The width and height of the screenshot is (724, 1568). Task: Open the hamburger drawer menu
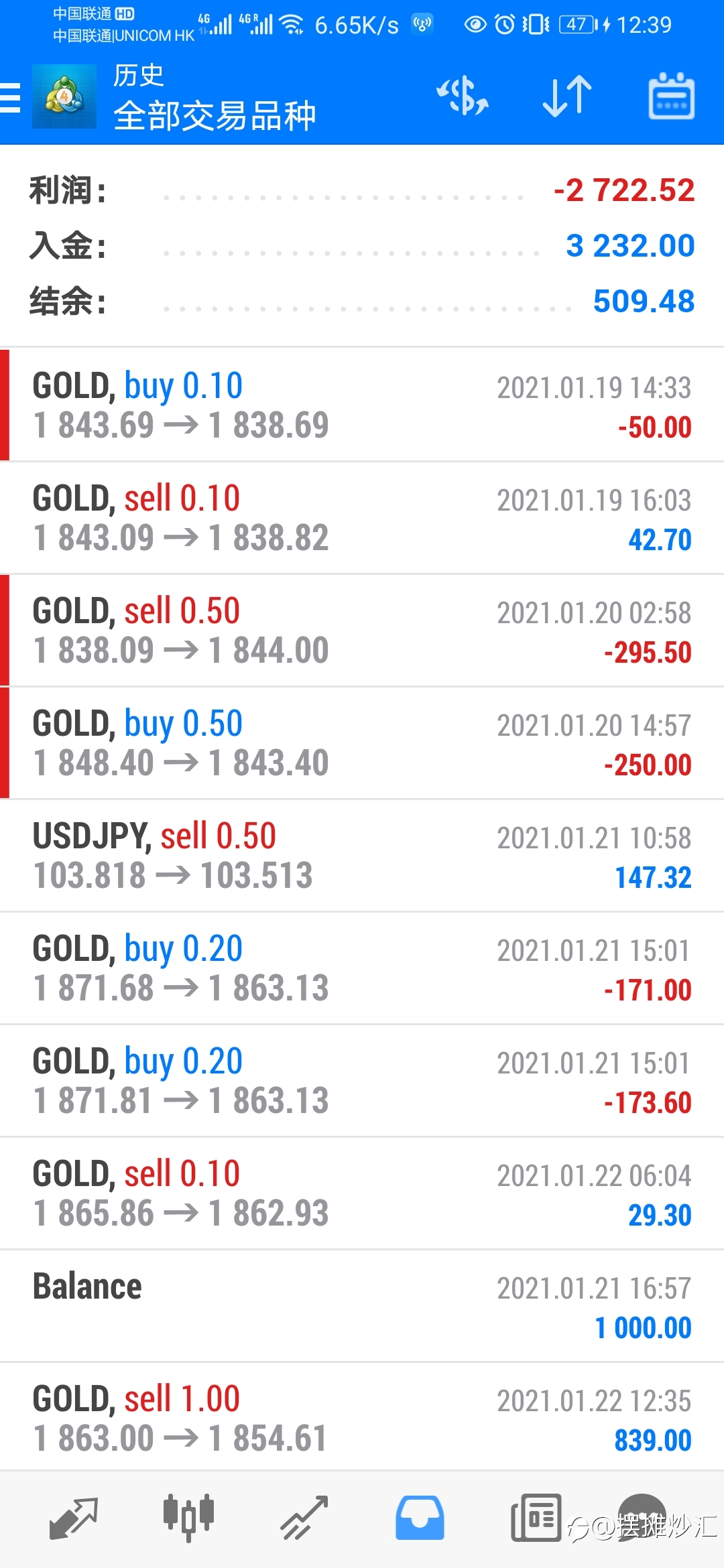9,97
